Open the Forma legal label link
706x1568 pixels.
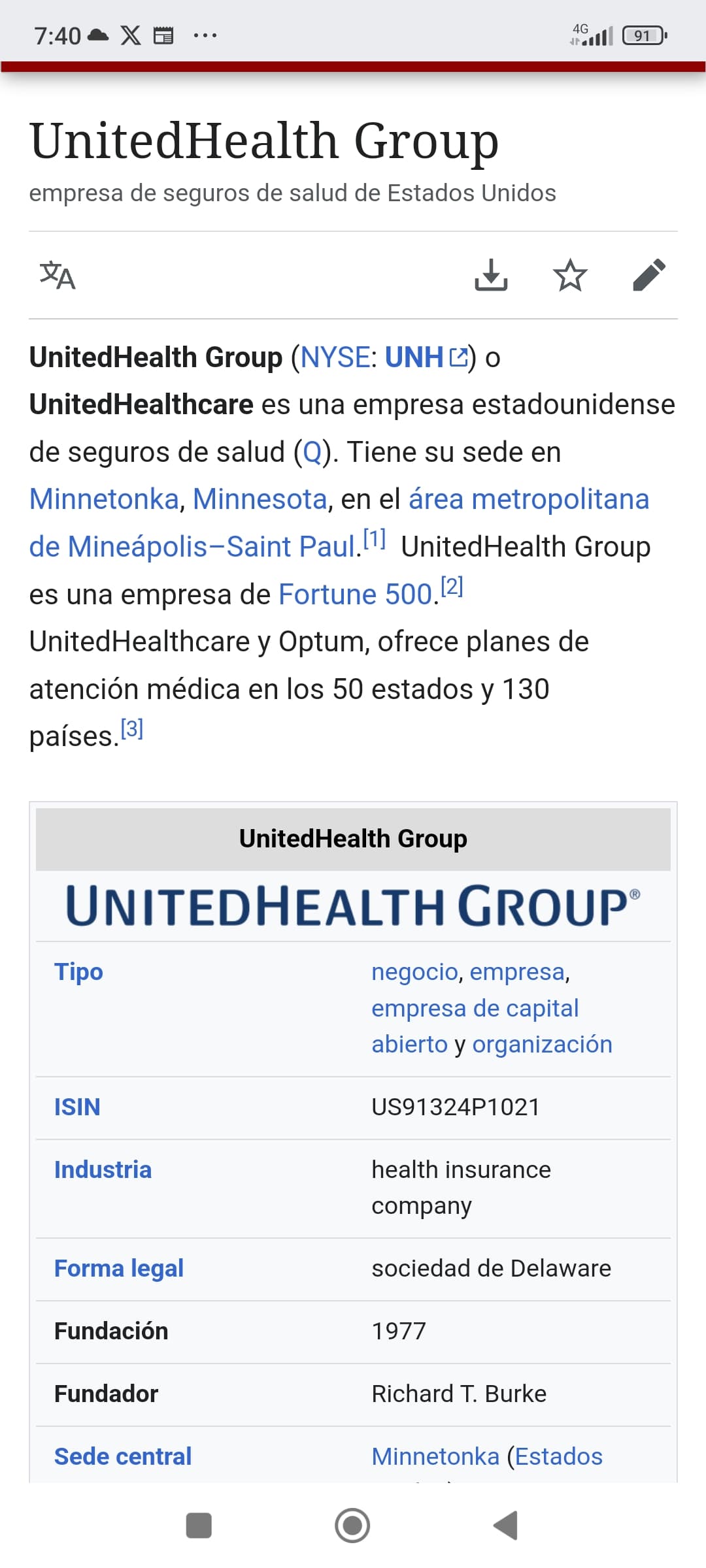point(118,1268)
